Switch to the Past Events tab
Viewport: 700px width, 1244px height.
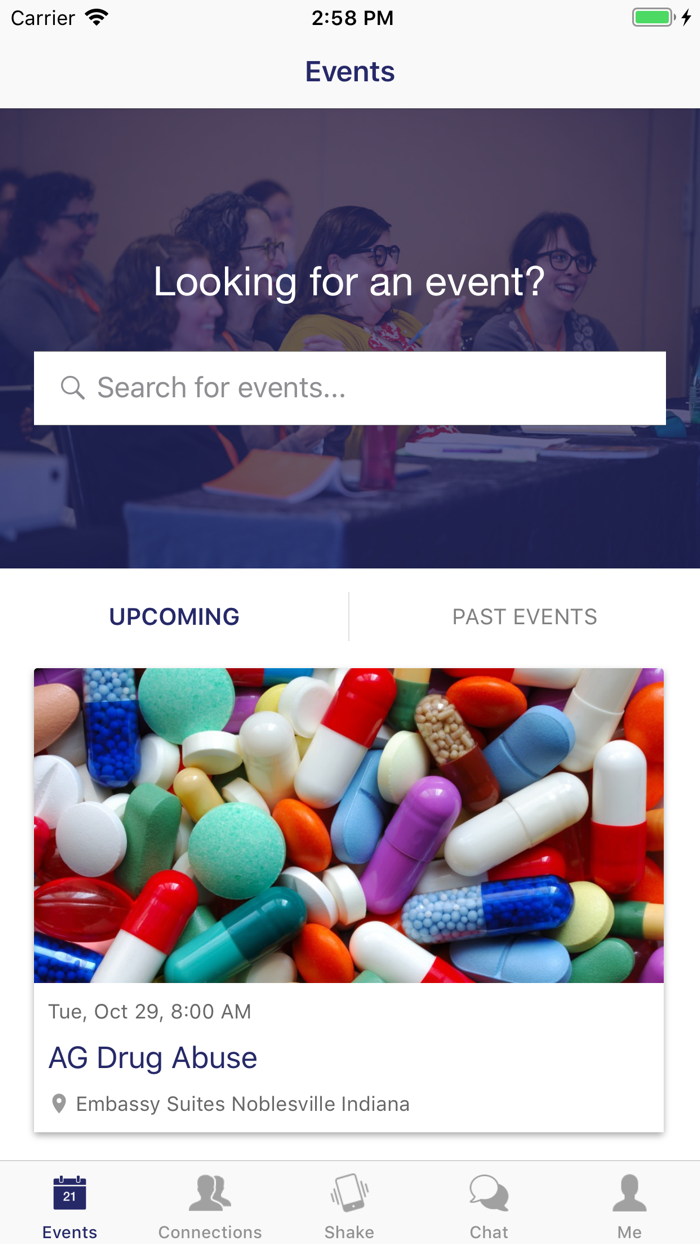tap(524, 617)
